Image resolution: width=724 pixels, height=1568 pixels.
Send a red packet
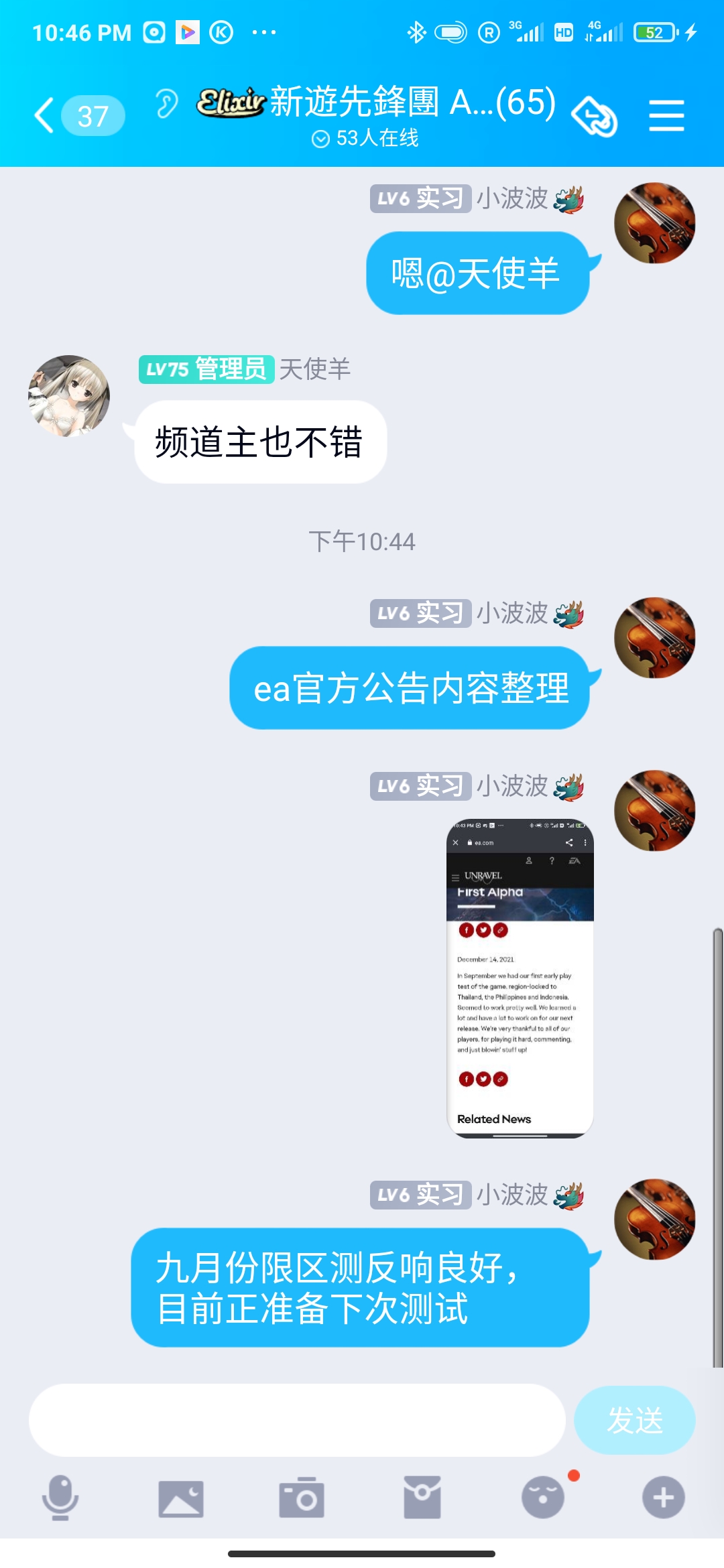pos(422,1497)
